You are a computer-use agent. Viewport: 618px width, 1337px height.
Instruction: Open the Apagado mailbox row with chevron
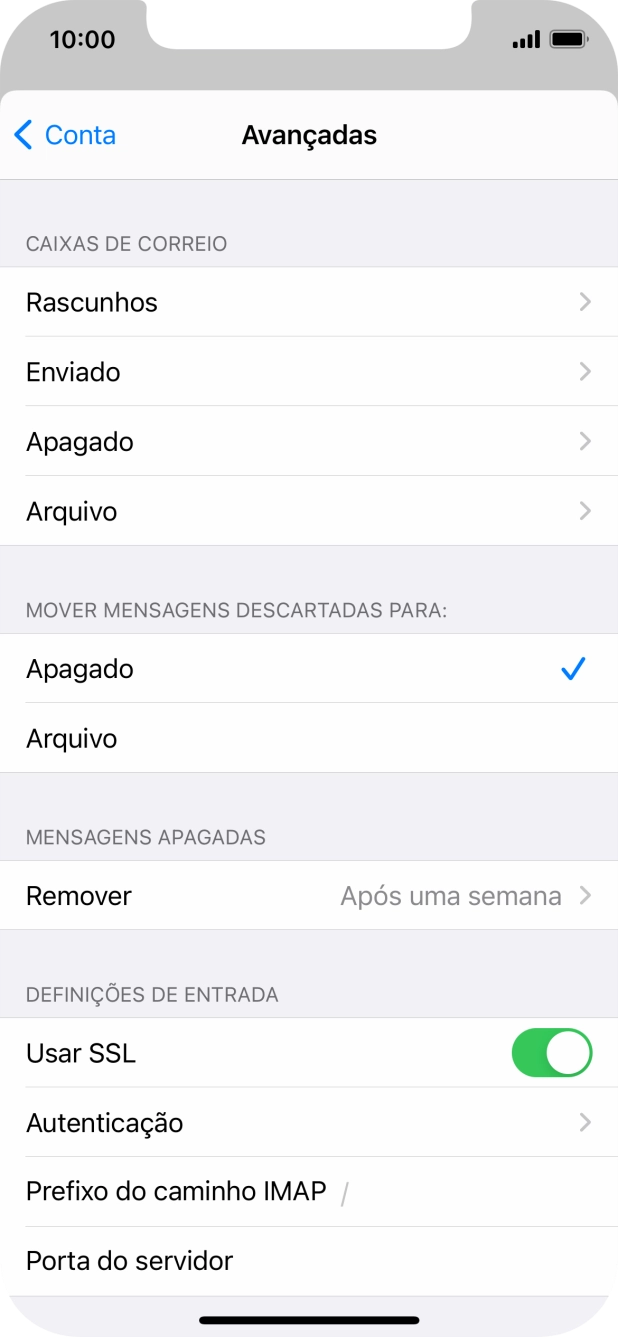309,442
